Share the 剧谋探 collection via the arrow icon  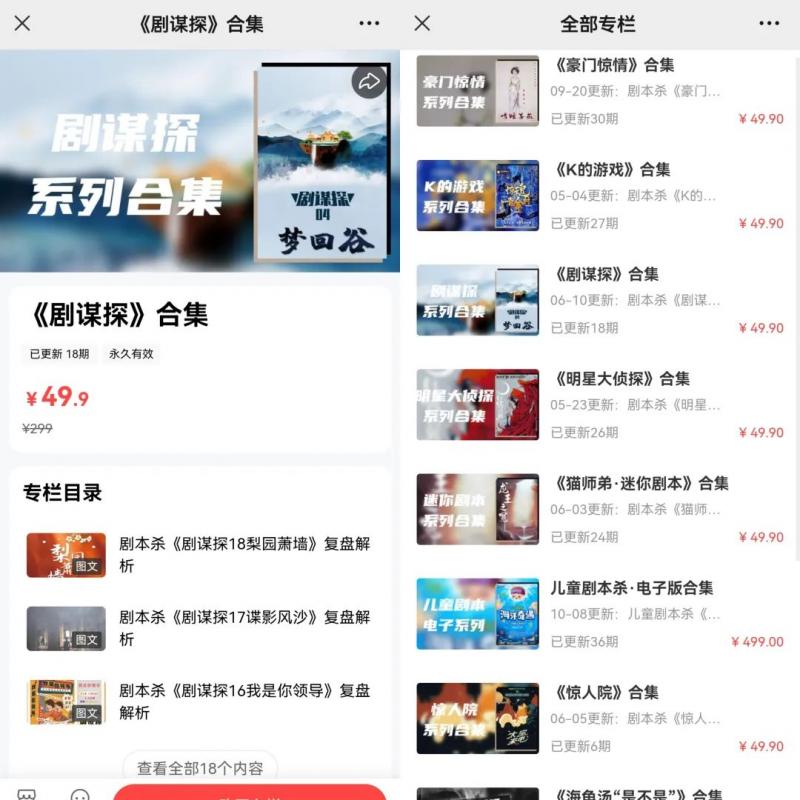coord(369,82)
